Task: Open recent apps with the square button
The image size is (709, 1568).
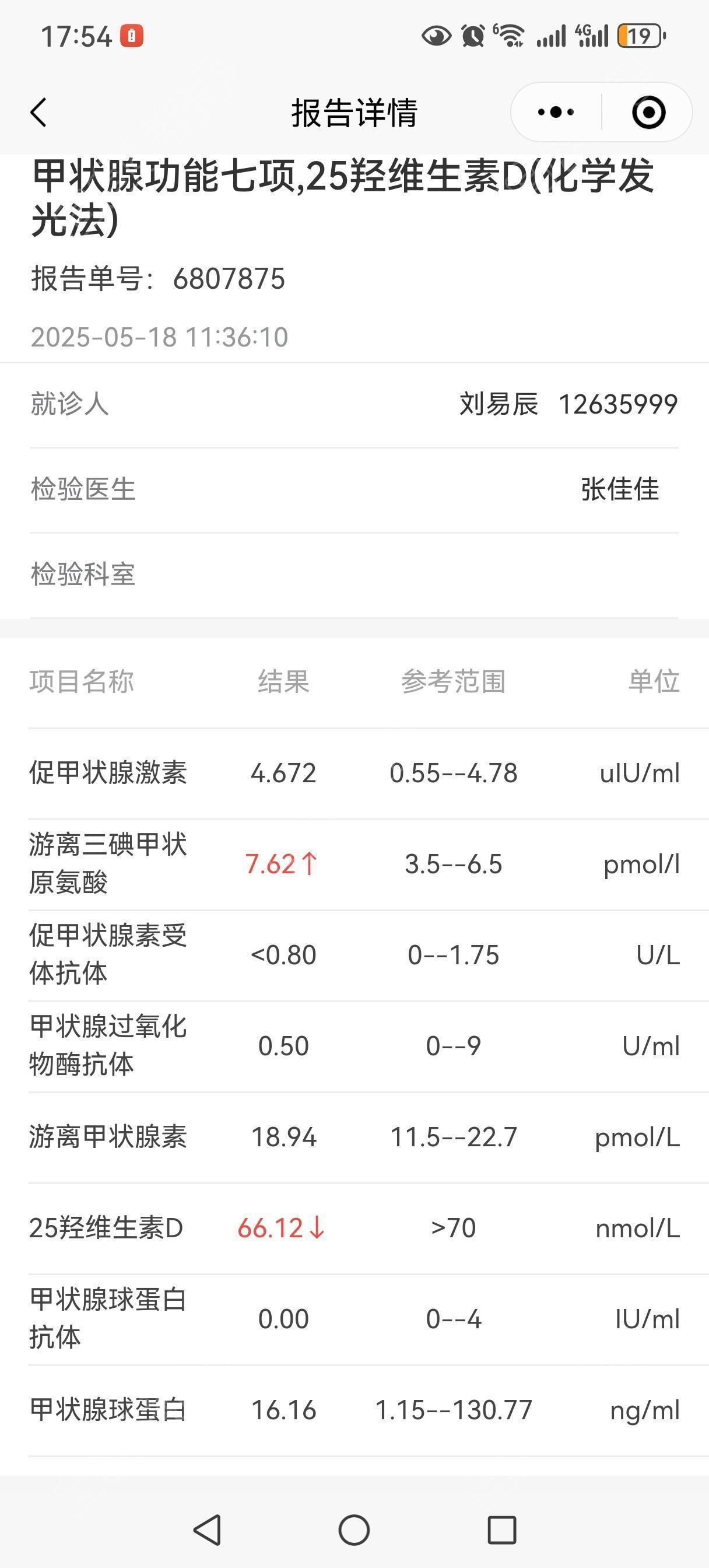Action: (x=502, y=1529)
